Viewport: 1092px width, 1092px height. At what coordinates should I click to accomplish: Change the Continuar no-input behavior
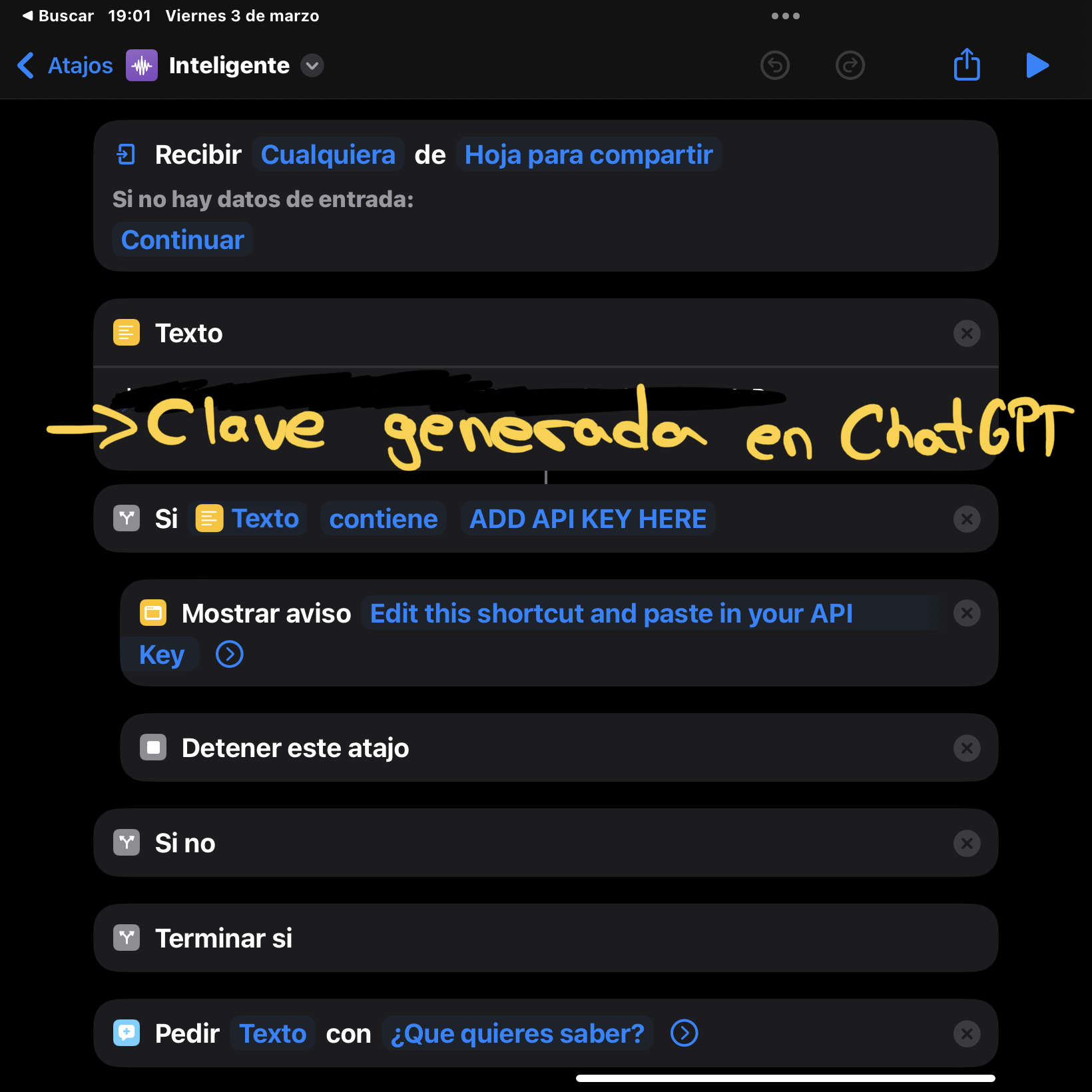pos(182,240)
